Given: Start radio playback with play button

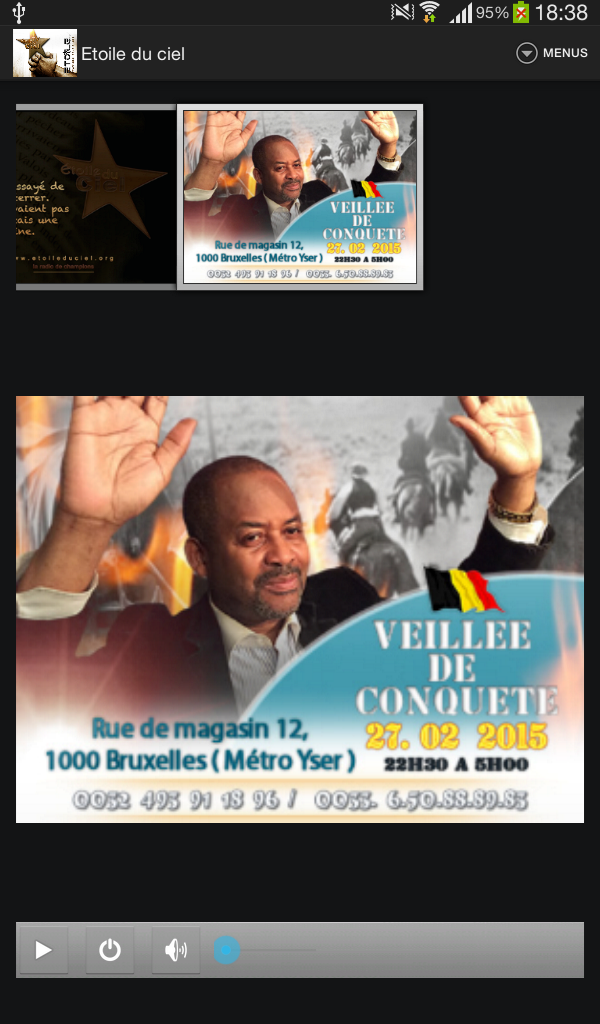Looking at the screenshot, I should (43, 950).
